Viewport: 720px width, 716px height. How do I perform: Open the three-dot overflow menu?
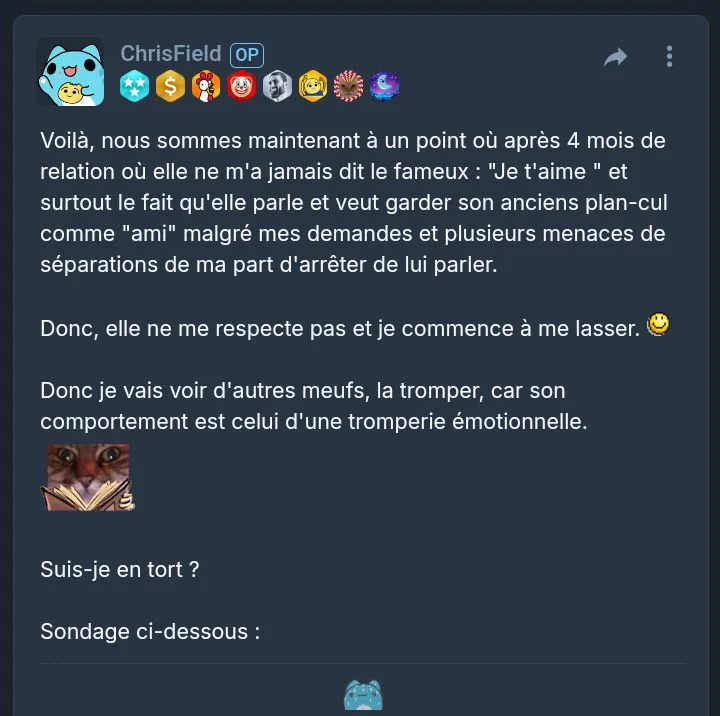pyautogui.click(x=669, y=56)
